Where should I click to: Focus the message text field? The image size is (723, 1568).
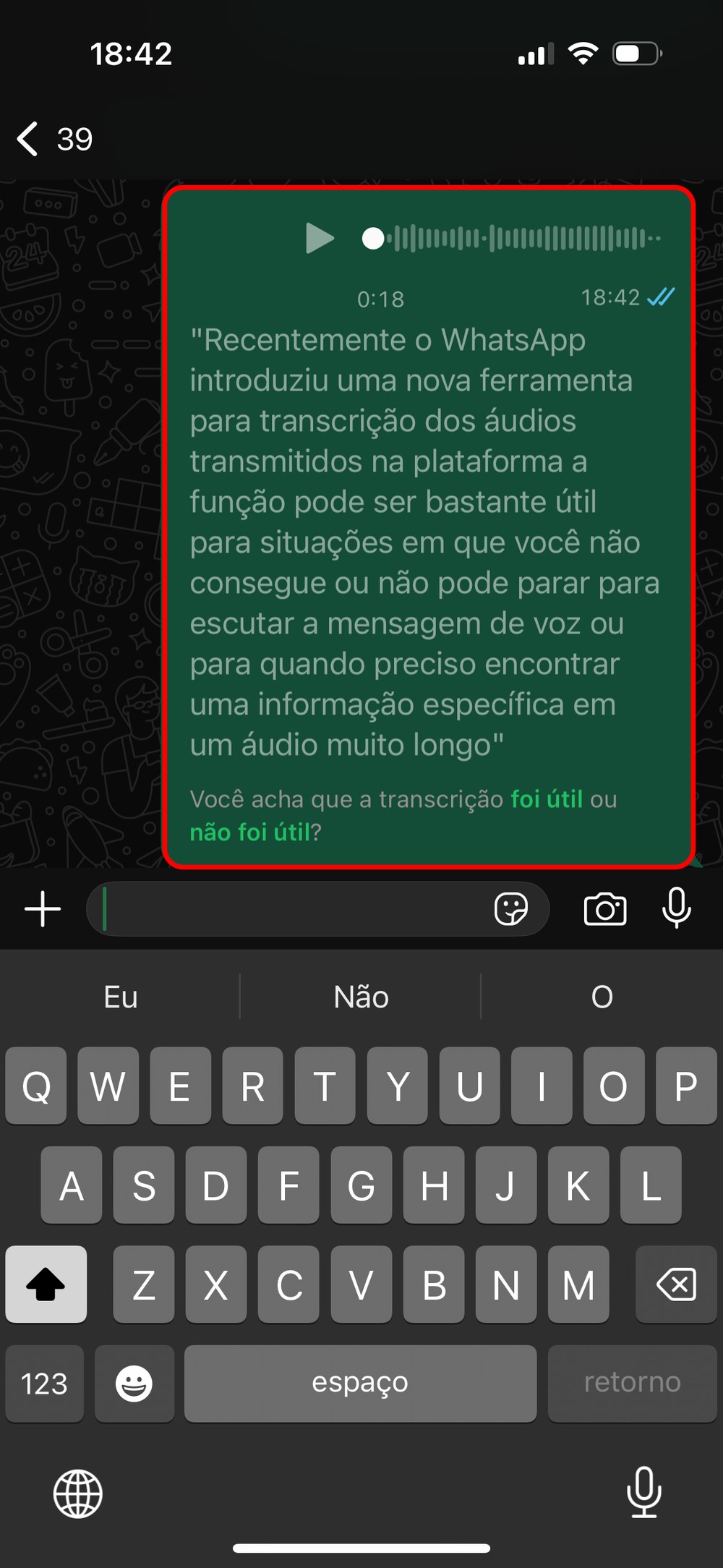289,908
